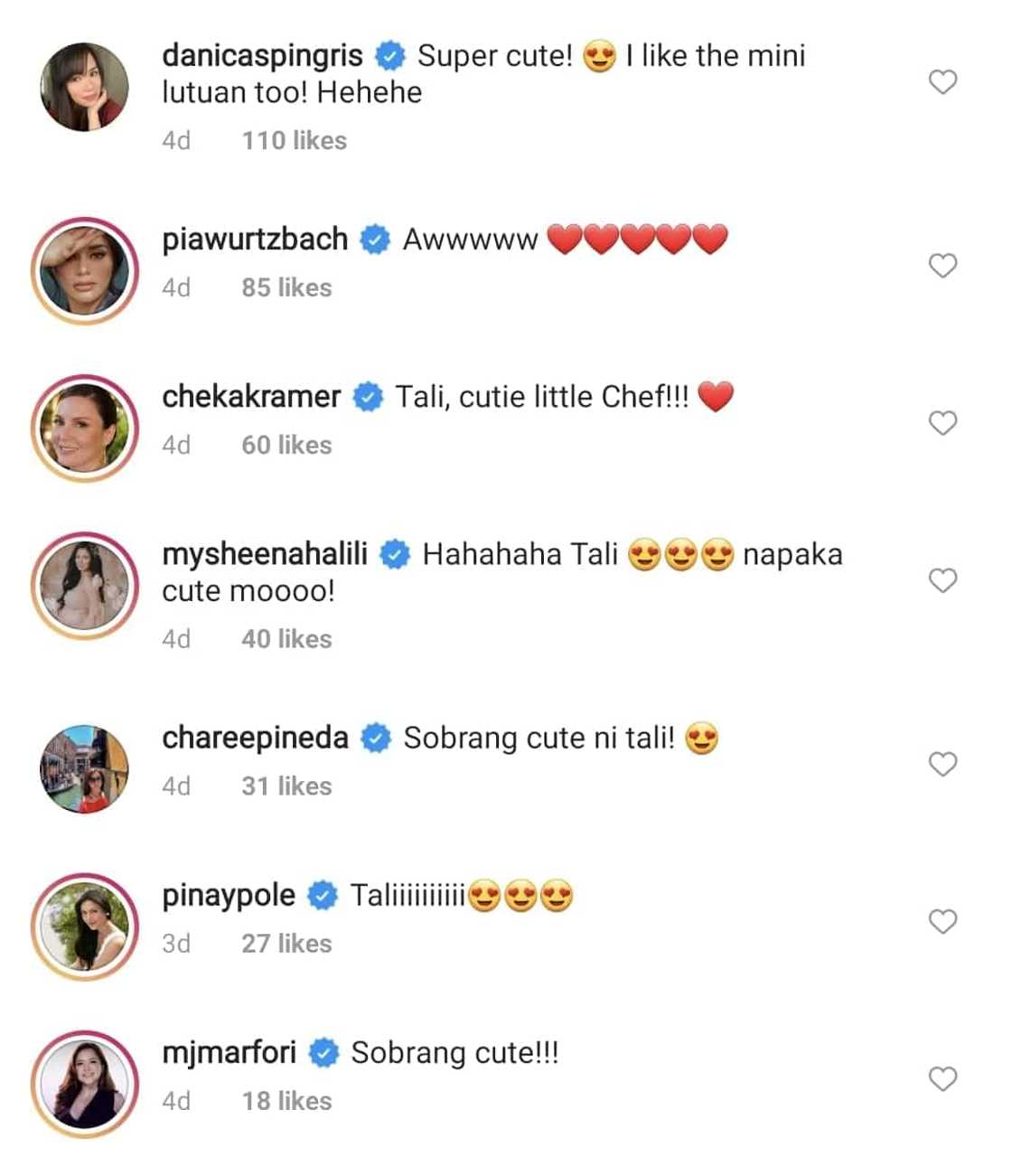Like piawurtzbach's Awwwwww comment
This screenshot has height=1176, width=1012.
point(942,266)
